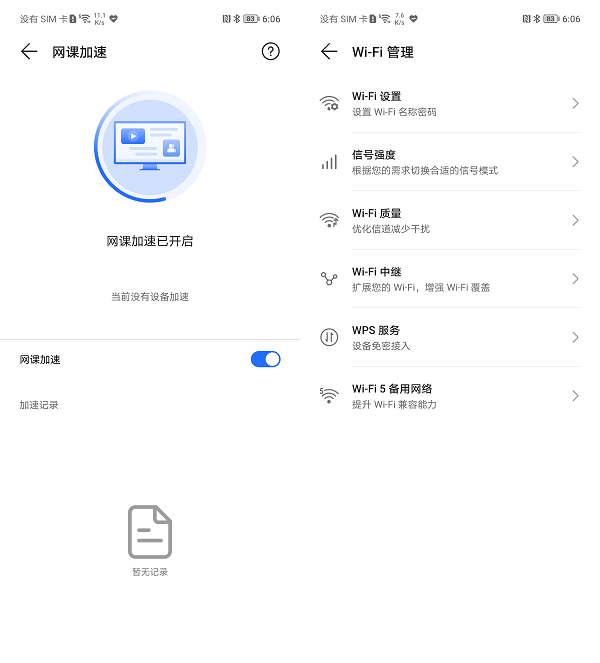
Task: Open the help question mark icon
Action: point(270,51)
